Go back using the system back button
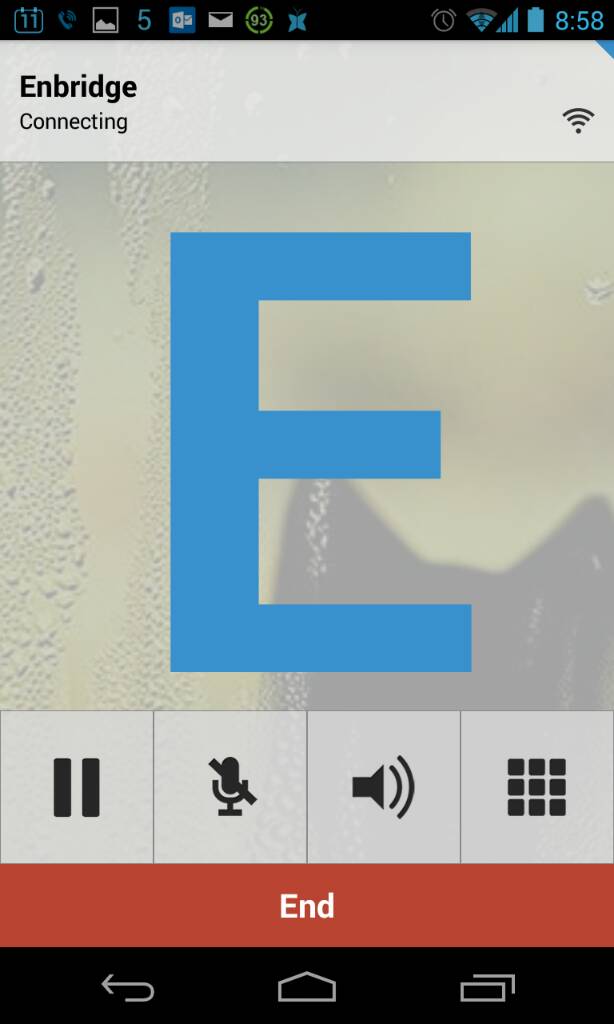The height and width of the screenshot is (1024, 614). [x=128, y=988]
